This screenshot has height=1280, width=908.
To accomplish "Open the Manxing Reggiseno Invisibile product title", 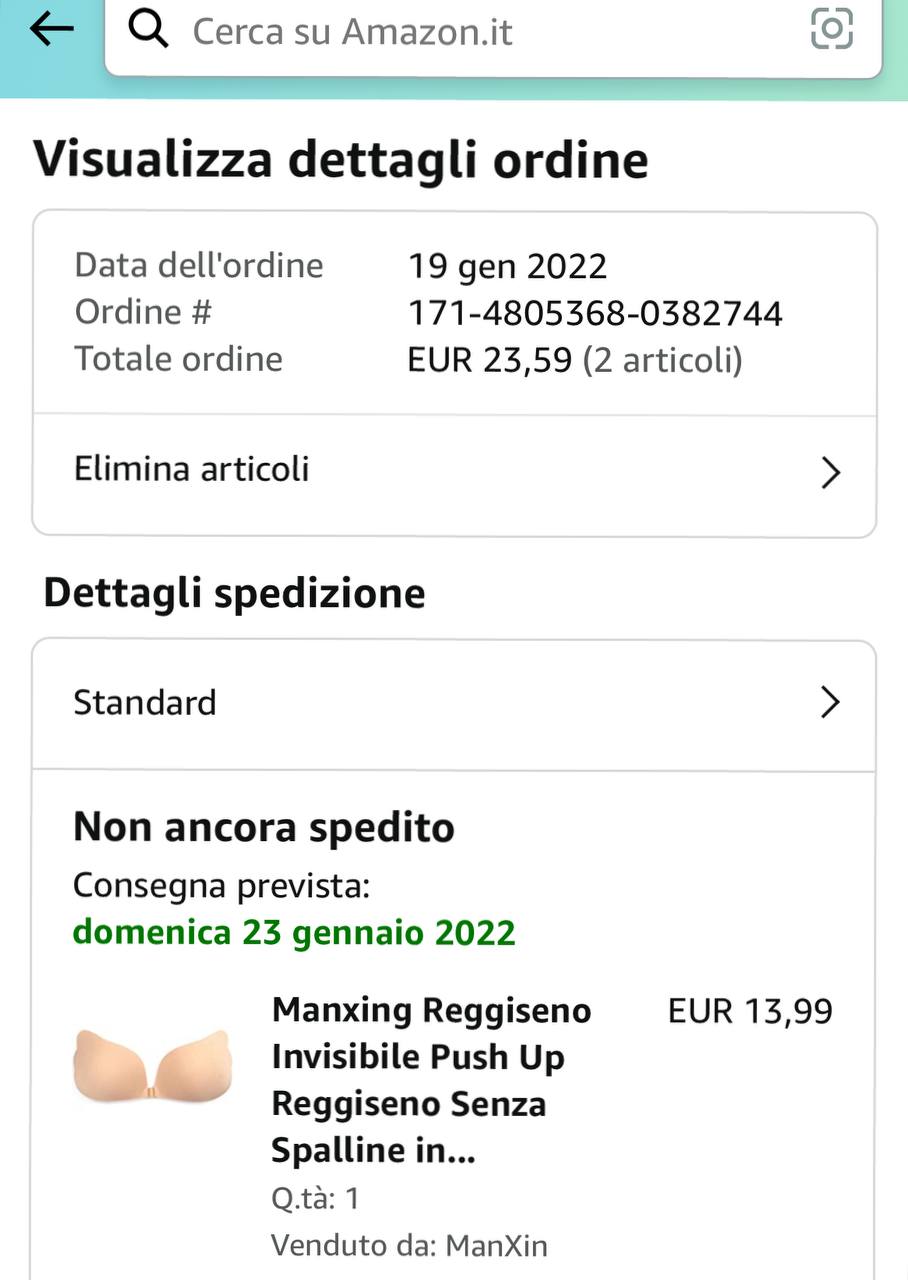I will coord(431,1080).
